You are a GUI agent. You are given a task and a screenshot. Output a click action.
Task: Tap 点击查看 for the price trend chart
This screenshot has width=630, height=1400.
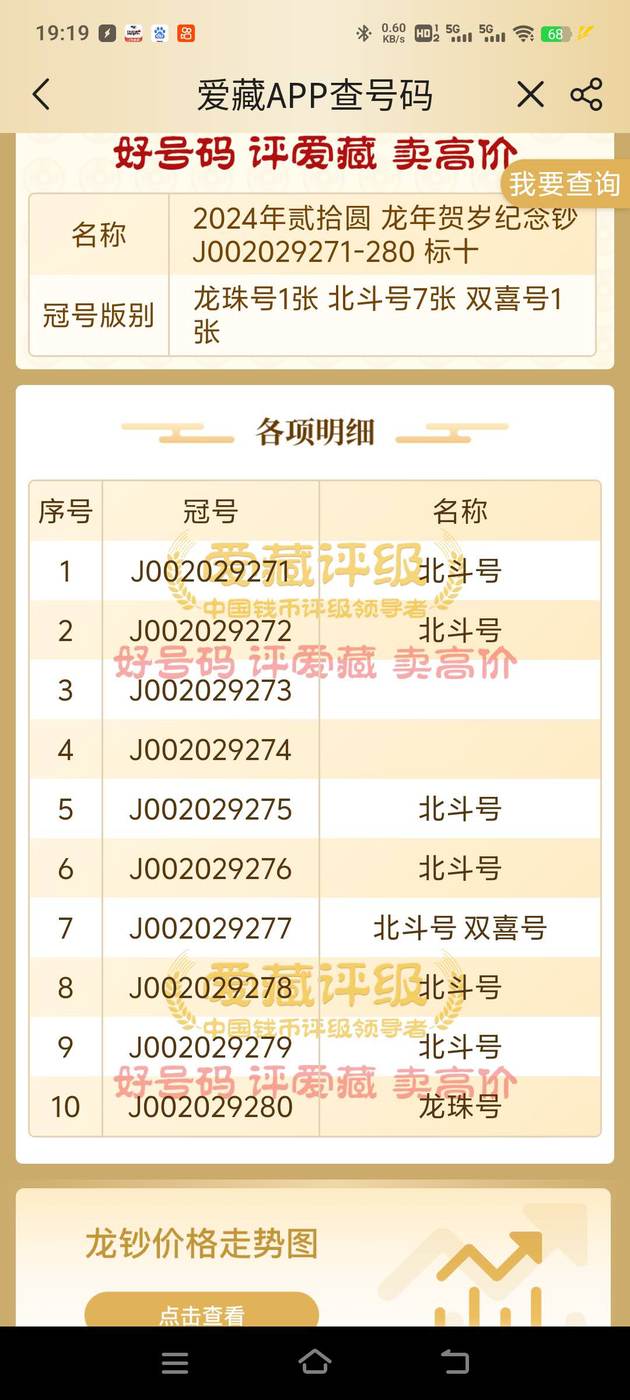(x=201, y=1314)
